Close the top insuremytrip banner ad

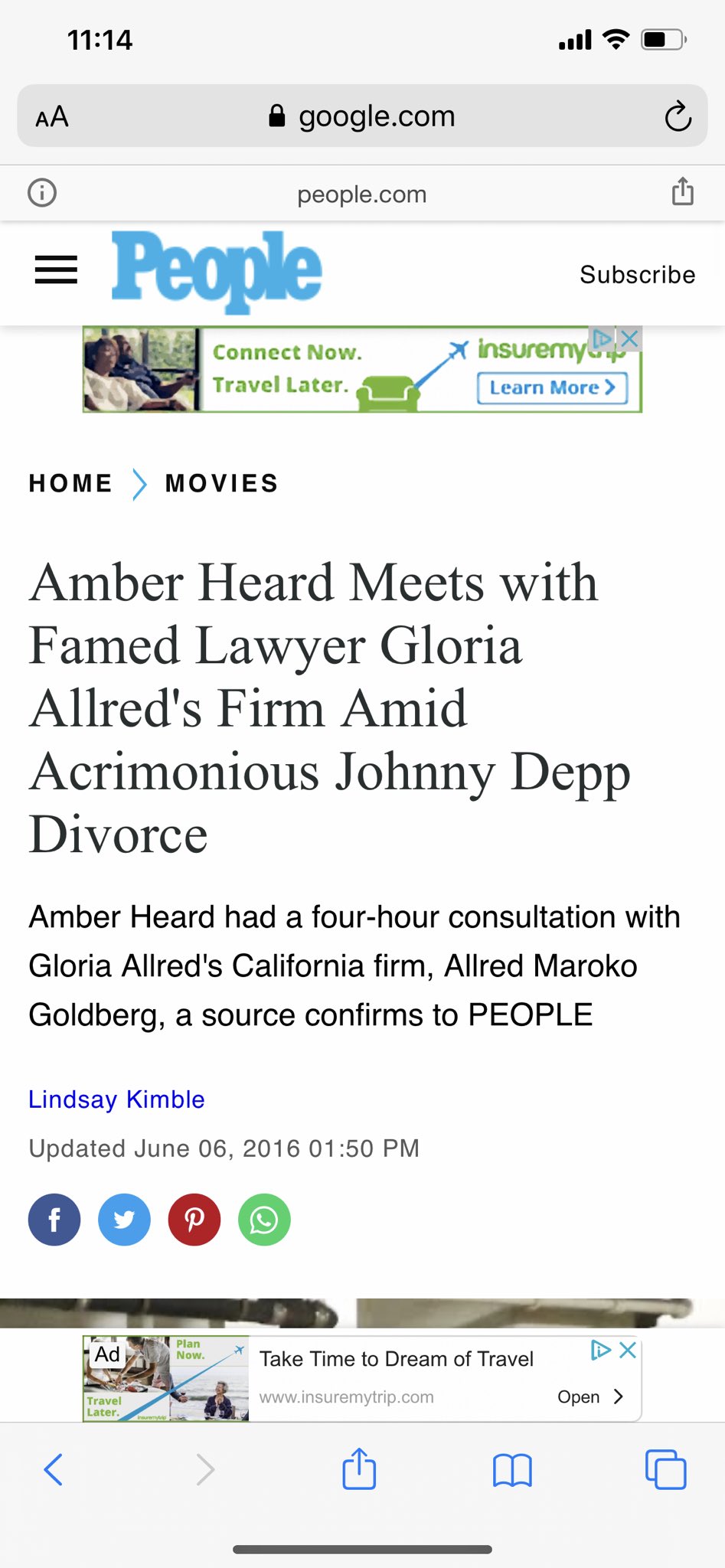point(629,338)
